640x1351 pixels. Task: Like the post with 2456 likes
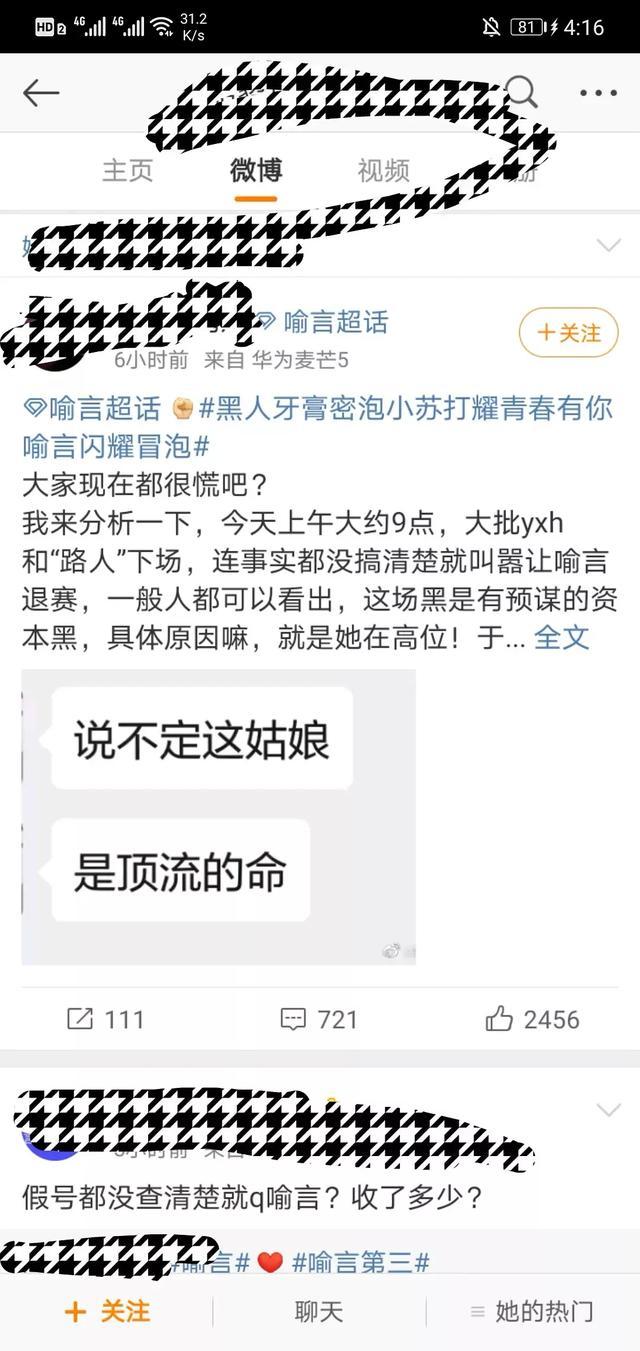pyautogui.click(x=532, y=1019)
